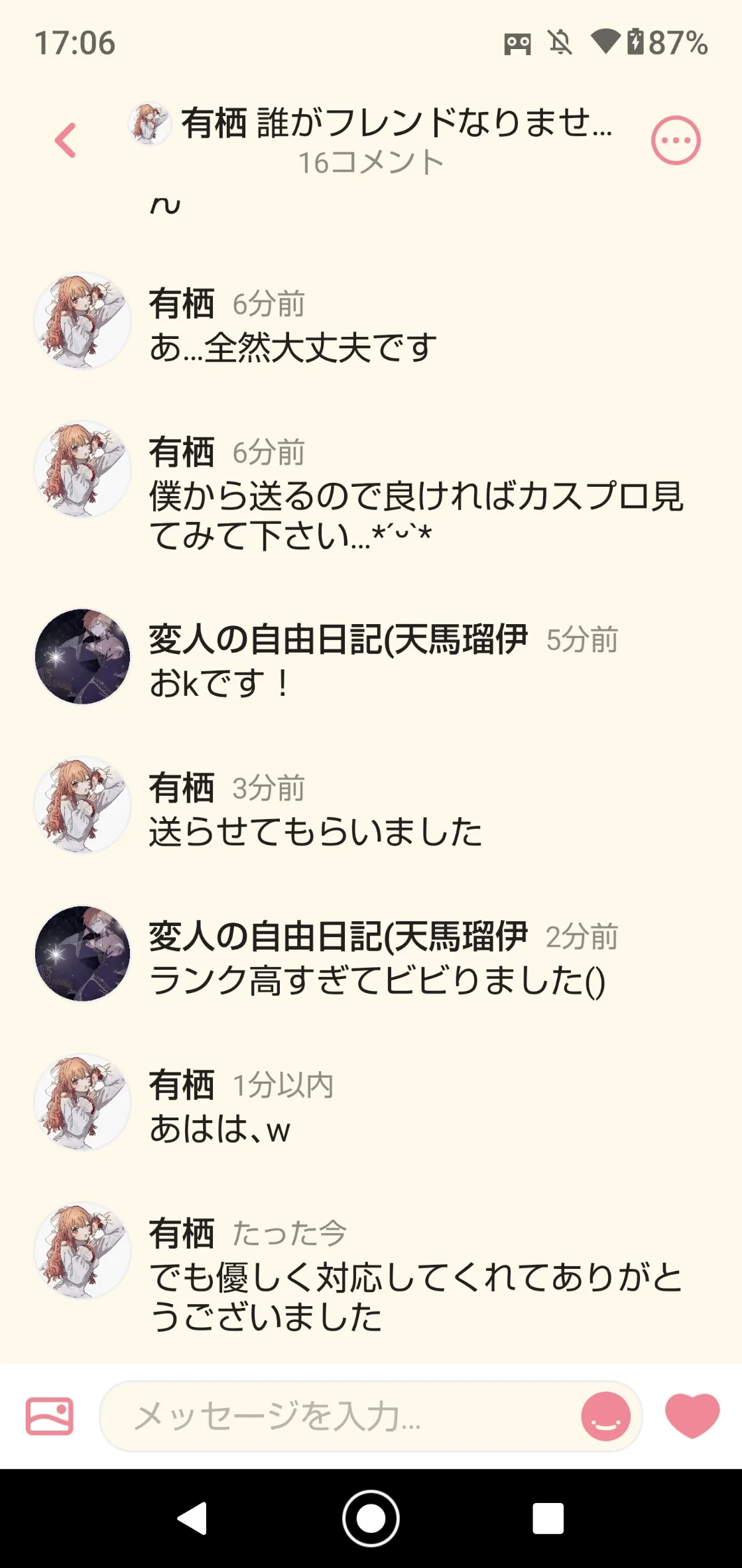742x1568 pixels.
Task: Open 有栖's avatar on the あはは、w comment
Action: click(x=82, y=1102)
